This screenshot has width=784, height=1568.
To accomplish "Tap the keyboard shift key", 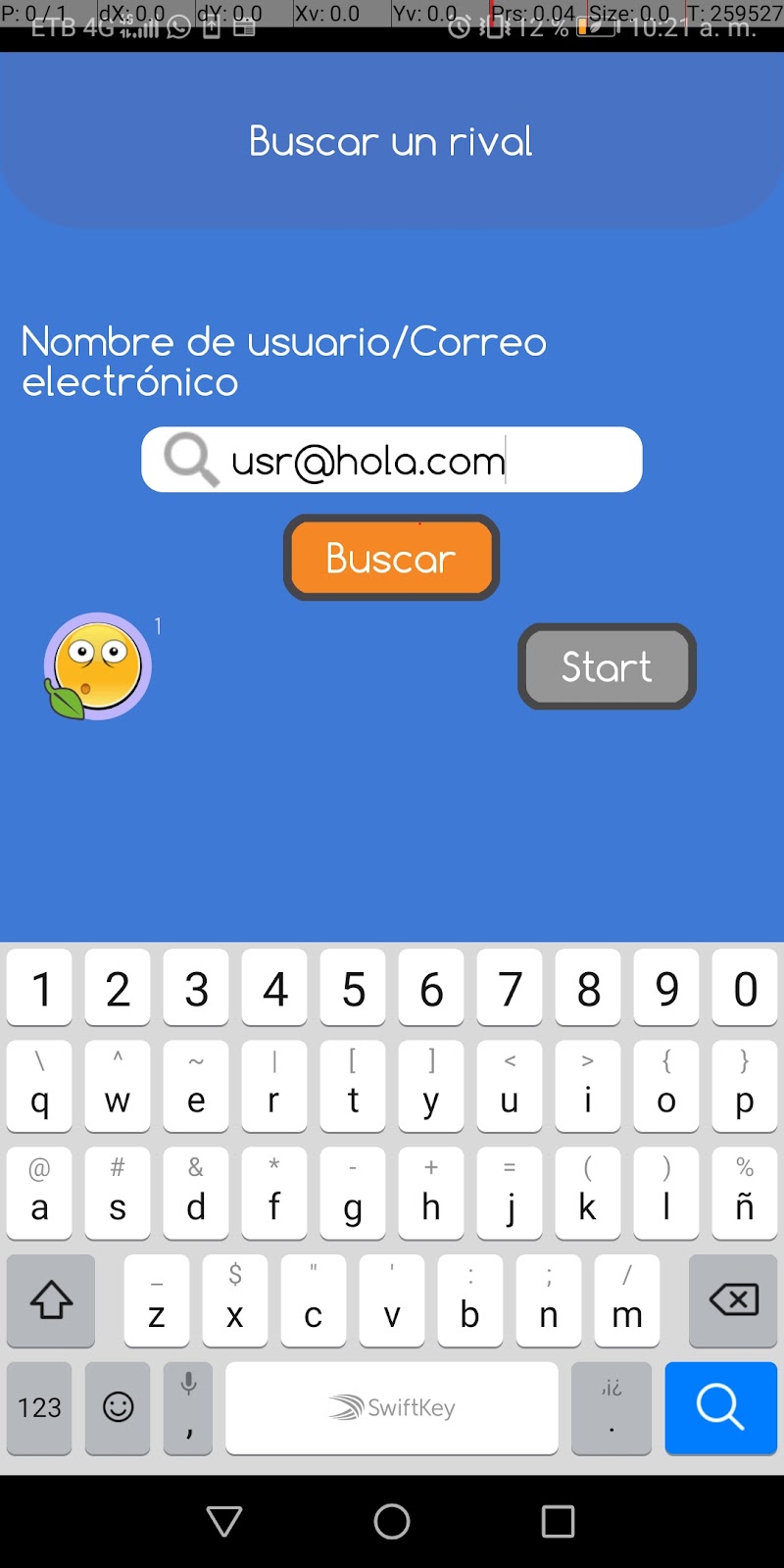I will pos(51,1300).
